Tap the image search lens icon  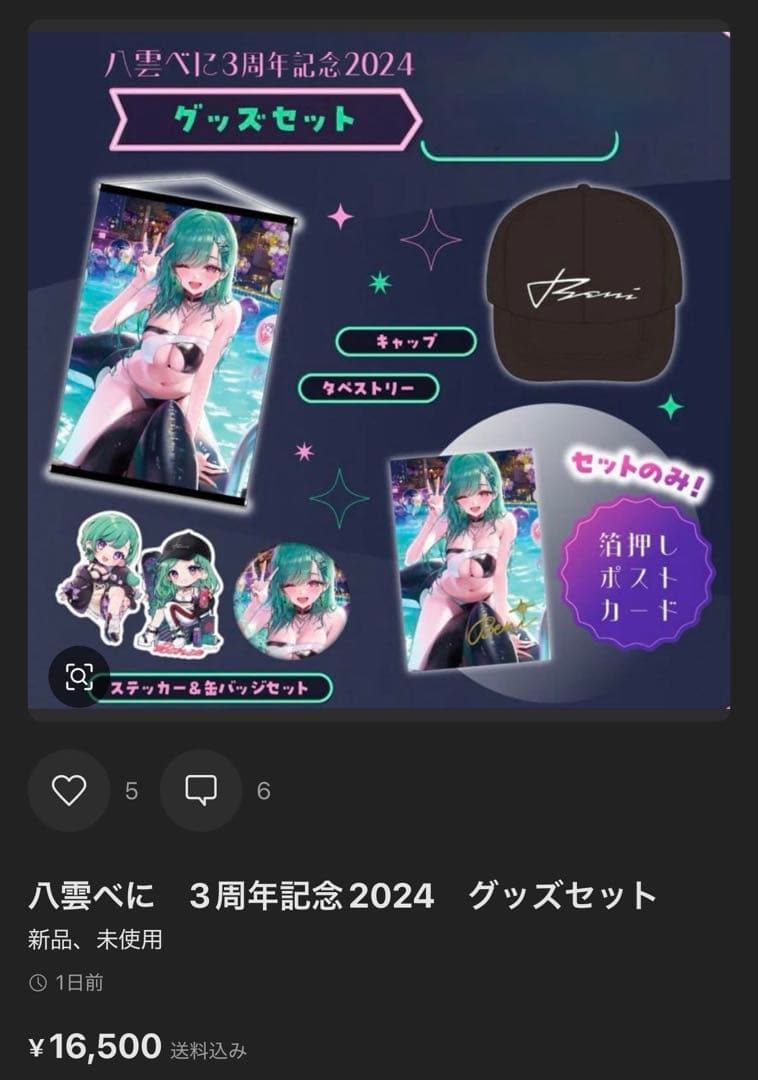click(78, 677)
